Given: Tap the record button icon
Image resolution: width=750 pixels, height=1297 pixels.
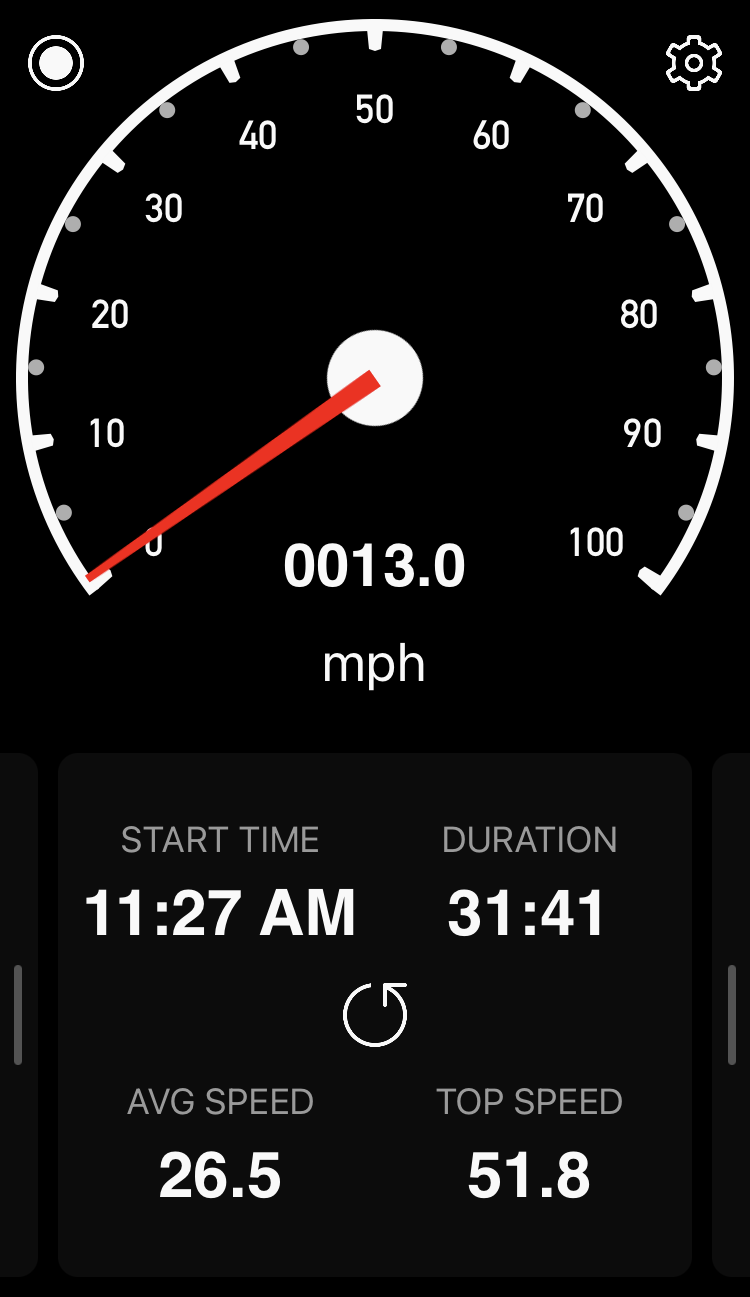Looking at the screenshot, I should coord(56,64).
